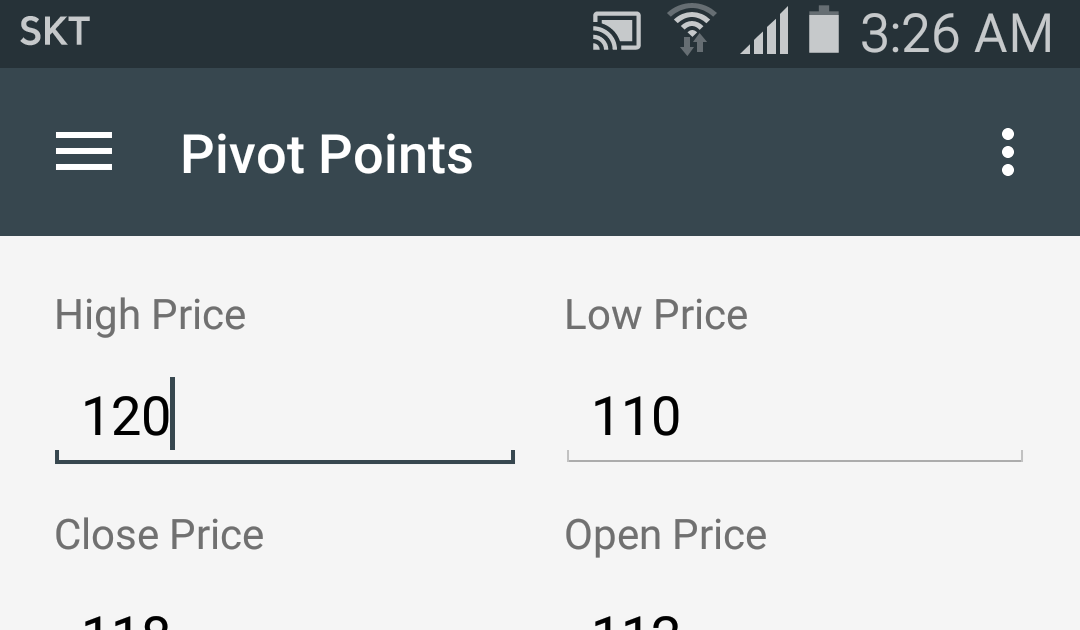Open the navigation drawer menu
The image size is (1080, 630).
[x=84, y=153]
